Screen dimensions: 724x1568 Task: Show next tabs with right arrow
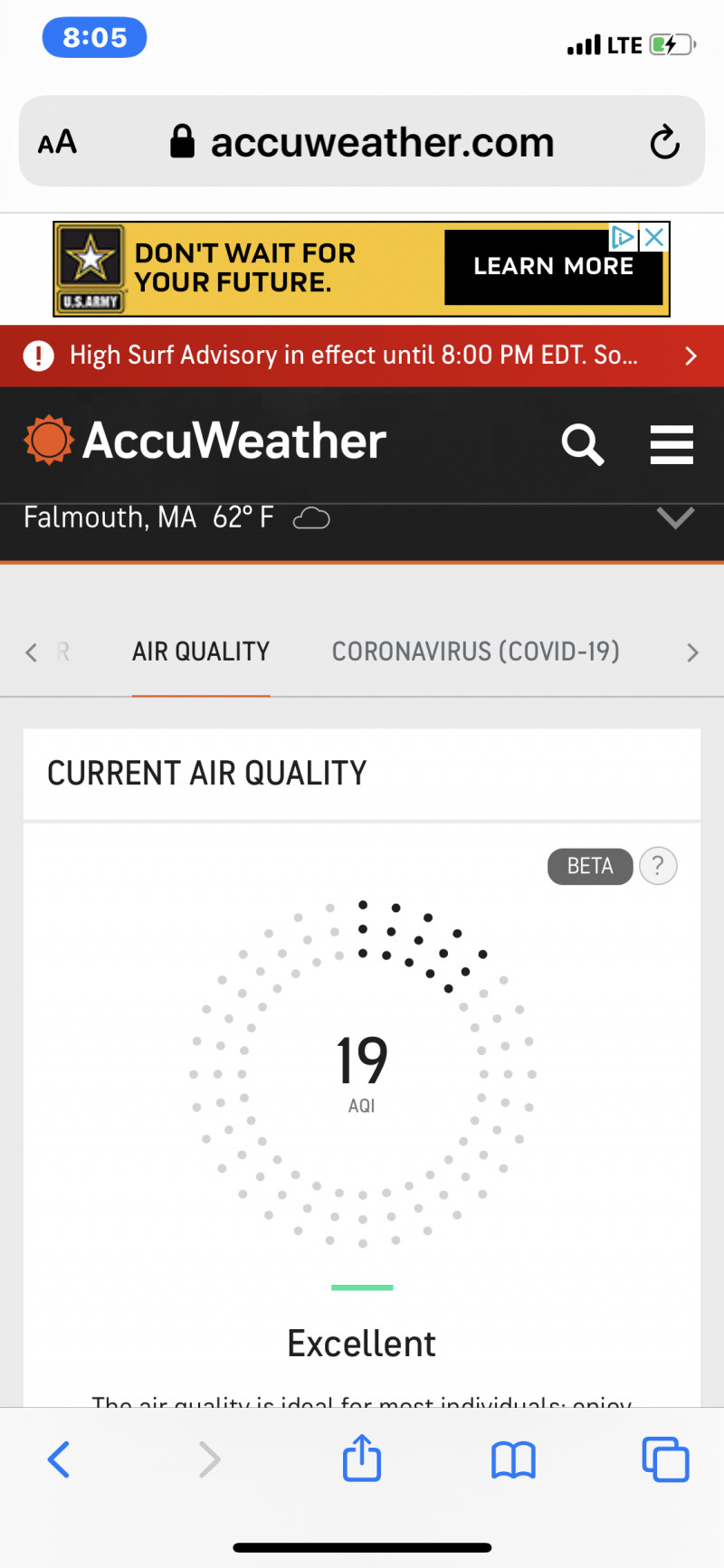(692, 652)
